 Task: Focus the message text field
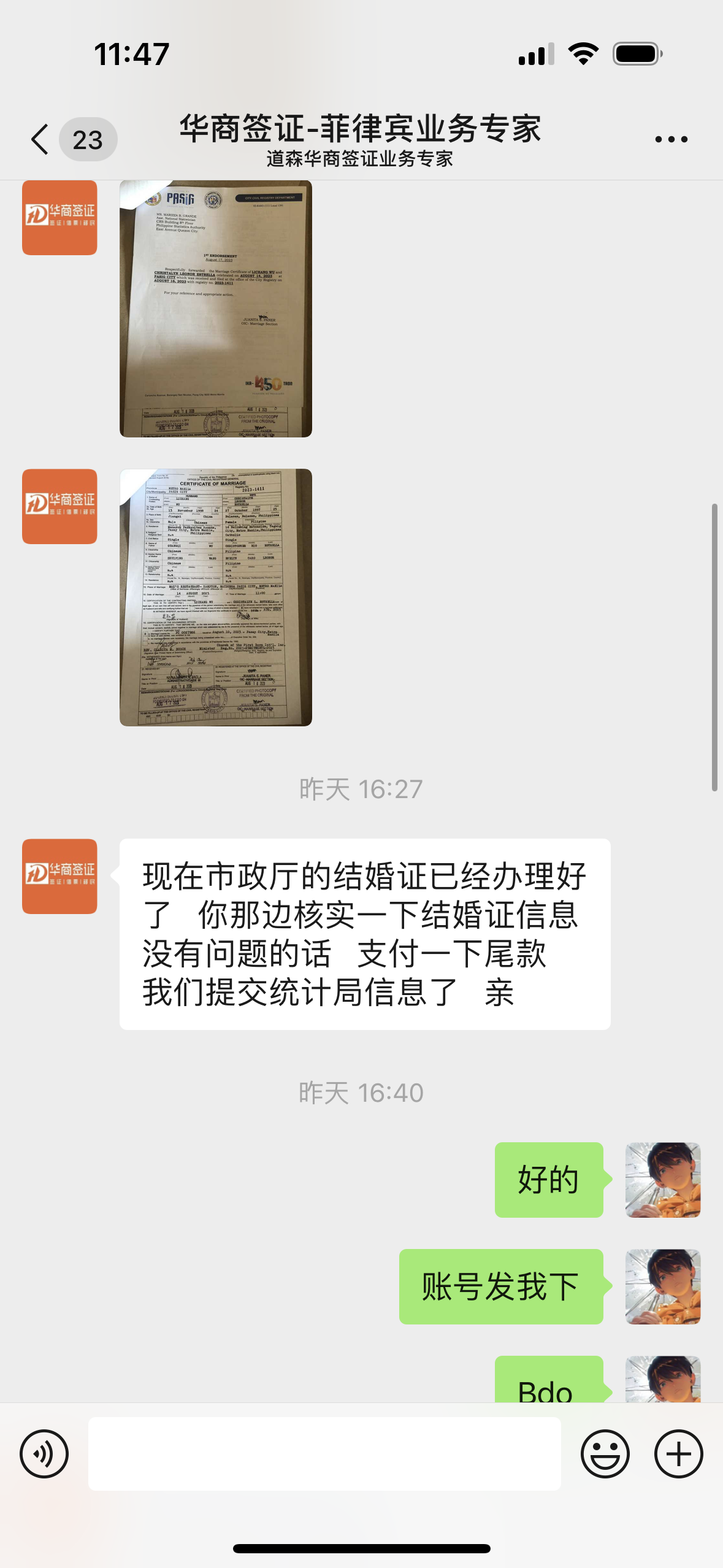(324, 1453)
